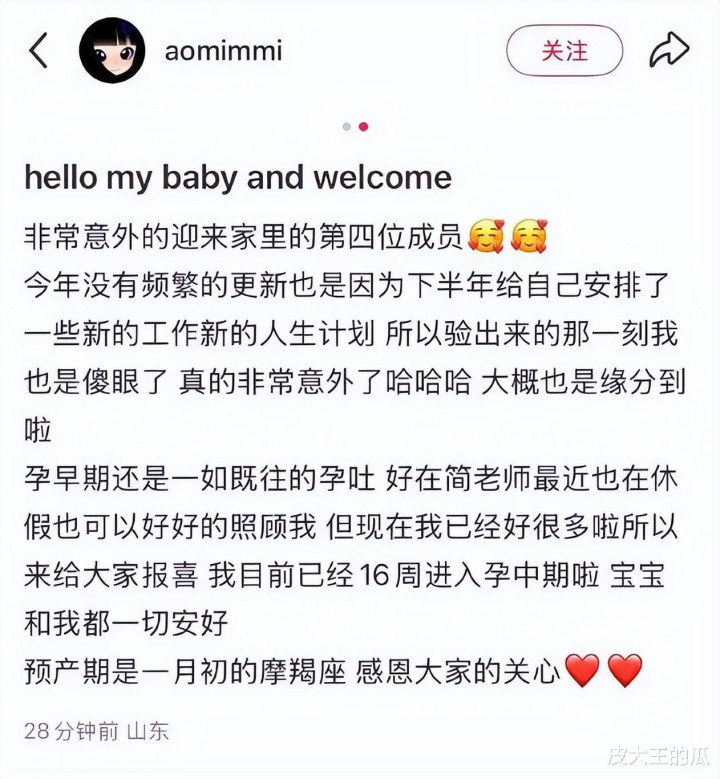The height and width of the screenshot is (779, 720).
Task: Share this post
Action: (x=669, y=50)
